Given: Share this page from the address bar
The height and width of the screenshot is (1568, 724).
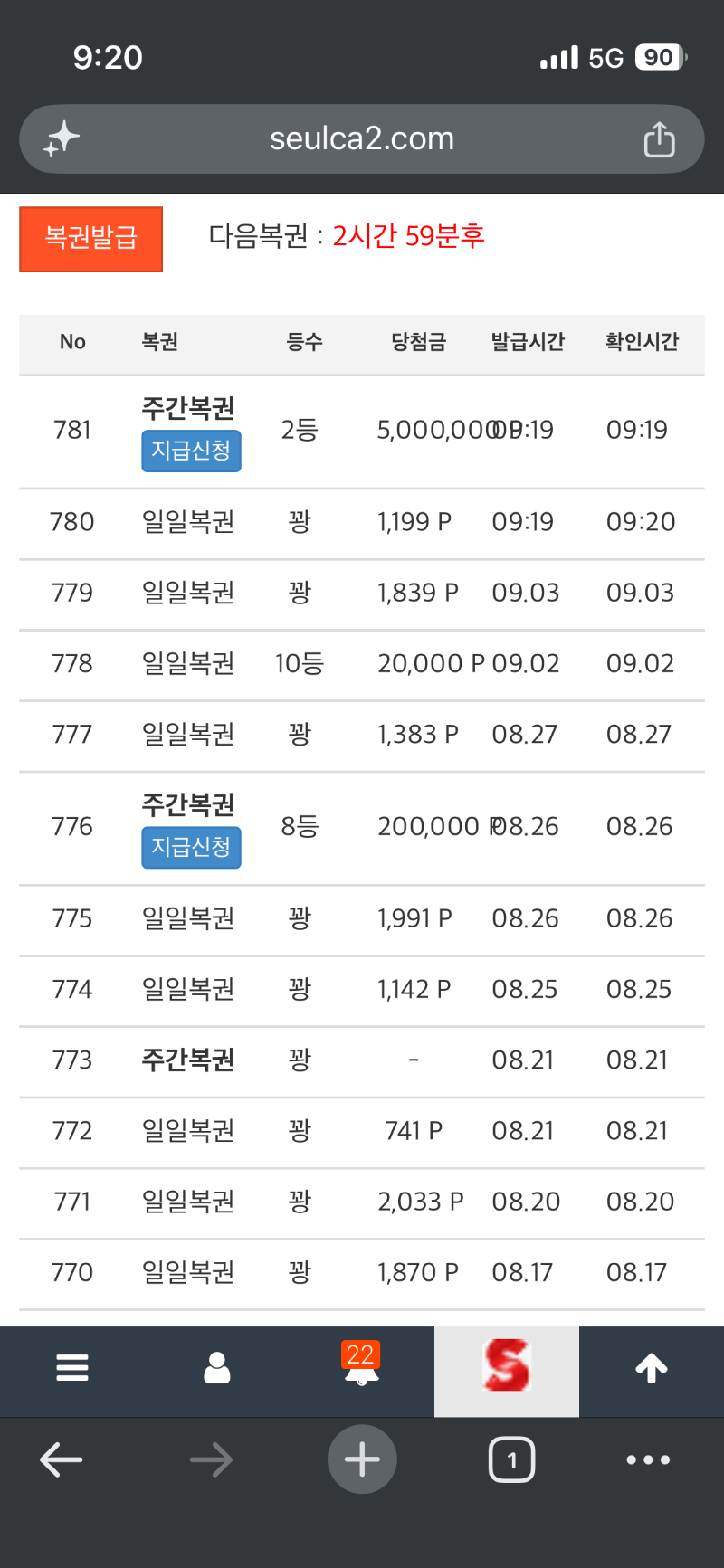Looking at the screenshot, I should pos(659,139).
